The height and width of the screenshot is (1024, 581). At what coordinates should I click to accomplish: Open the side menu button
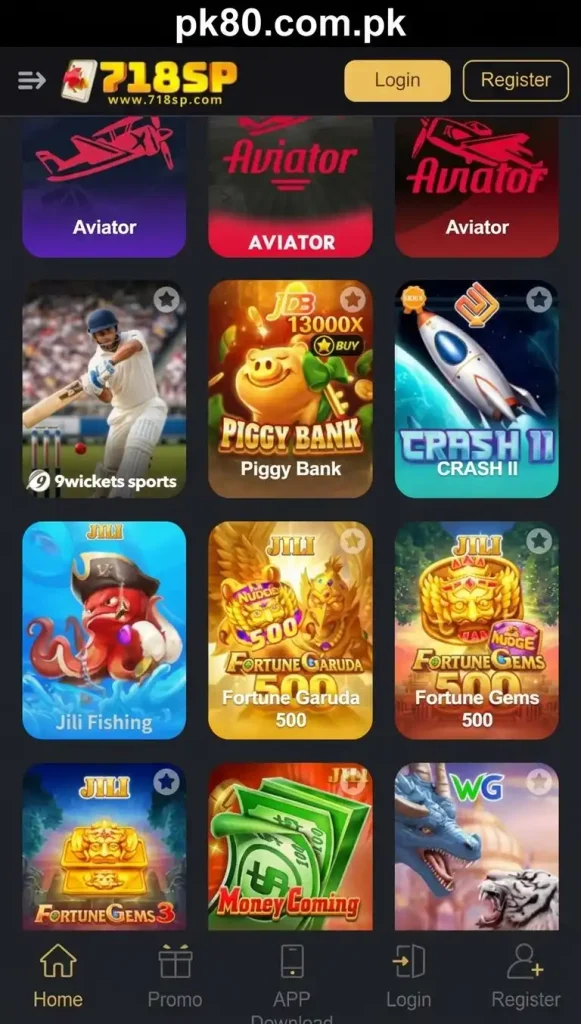(31, 80)
